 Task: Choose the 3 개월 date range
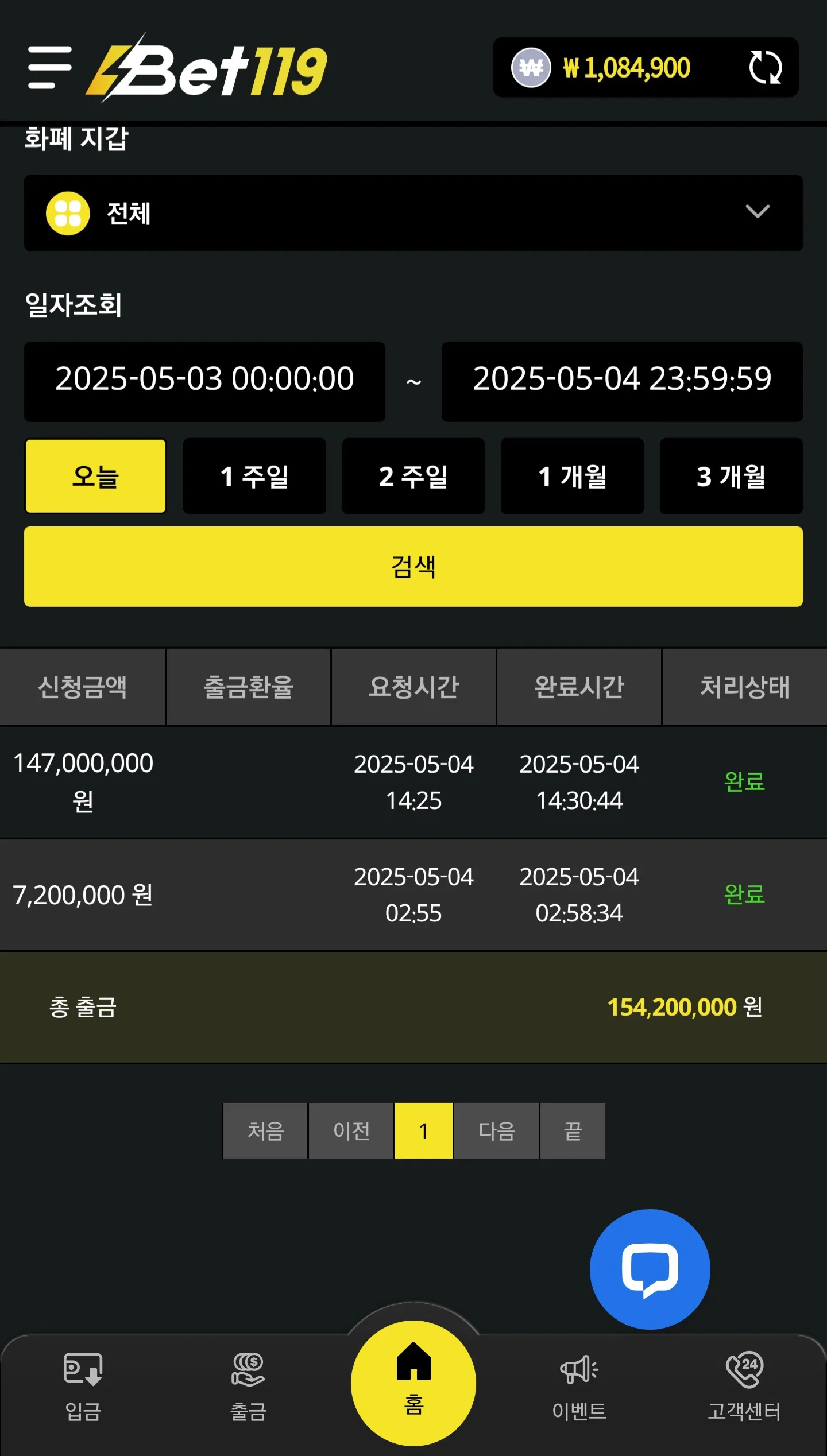(731, 476)
